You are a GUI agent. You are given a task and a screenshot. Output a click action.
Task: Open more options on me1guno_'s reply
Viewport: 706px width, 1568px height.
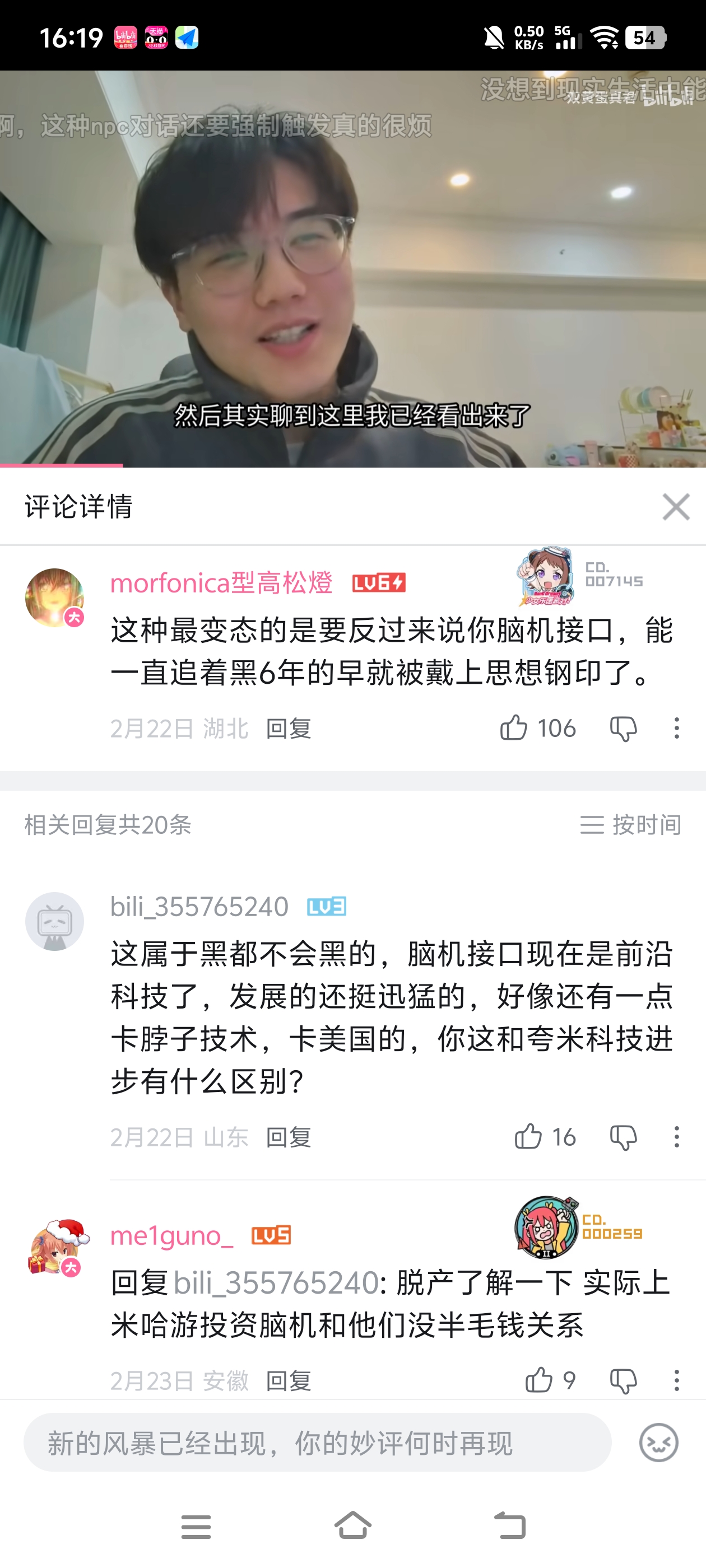(676, 1380)
